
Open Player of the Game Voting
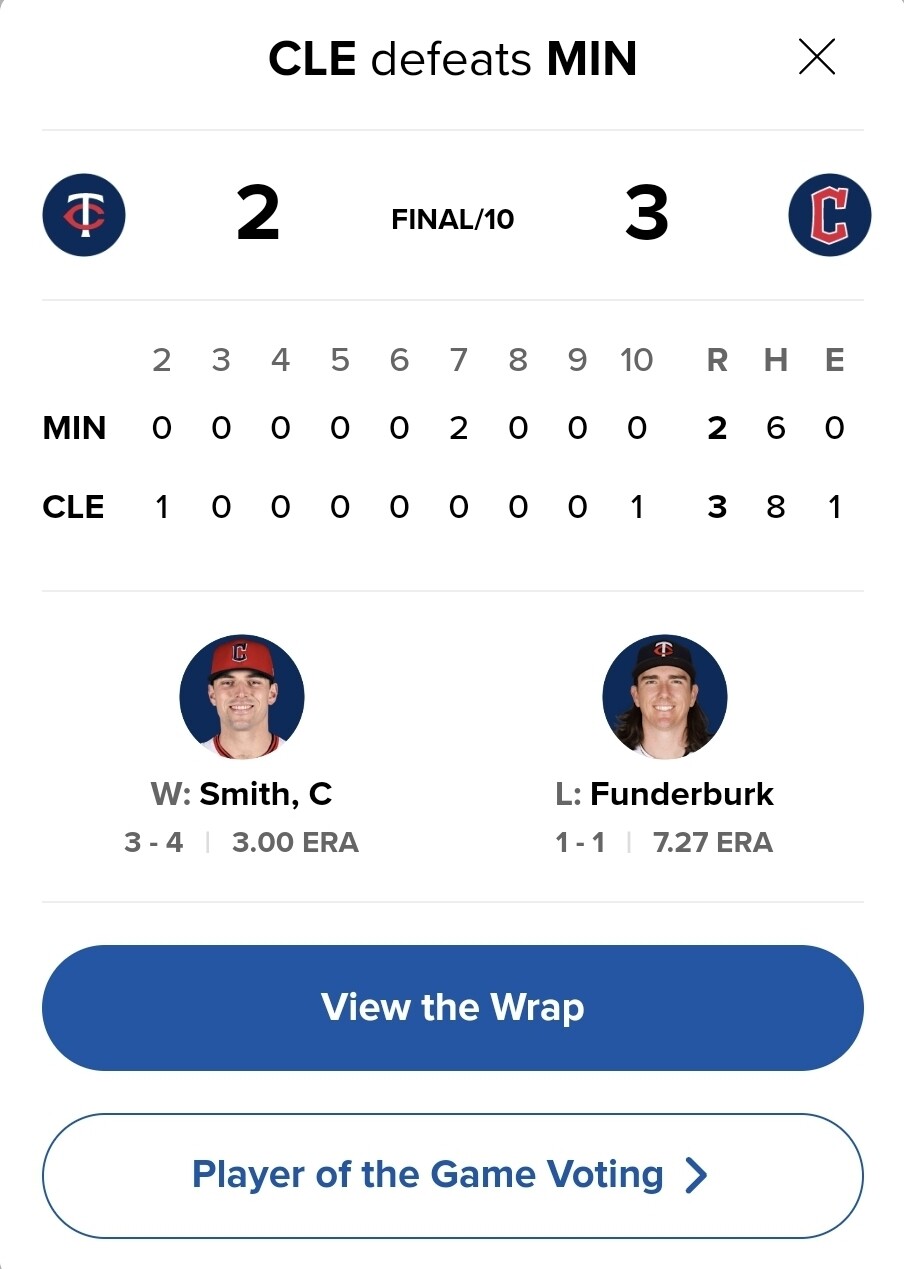pyautogui.click(x=452, y=1175)
